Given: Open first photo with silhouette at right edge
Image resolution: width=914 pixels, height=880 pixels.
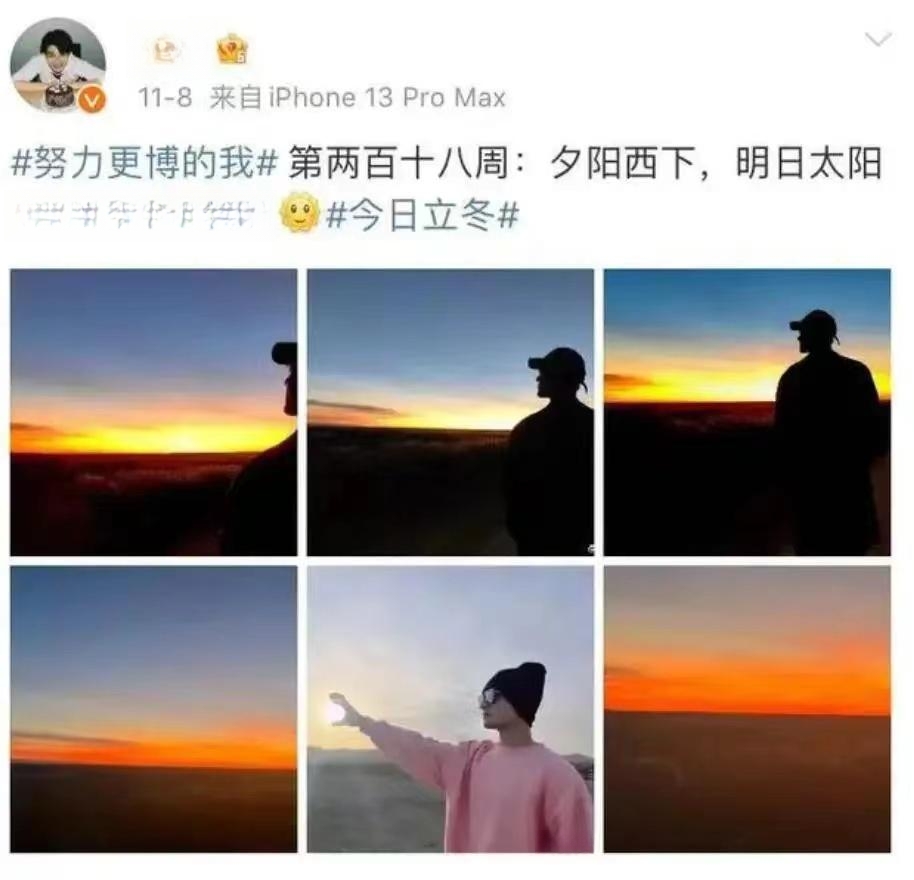Looking at the screenshot, I should tap(154, 412).
